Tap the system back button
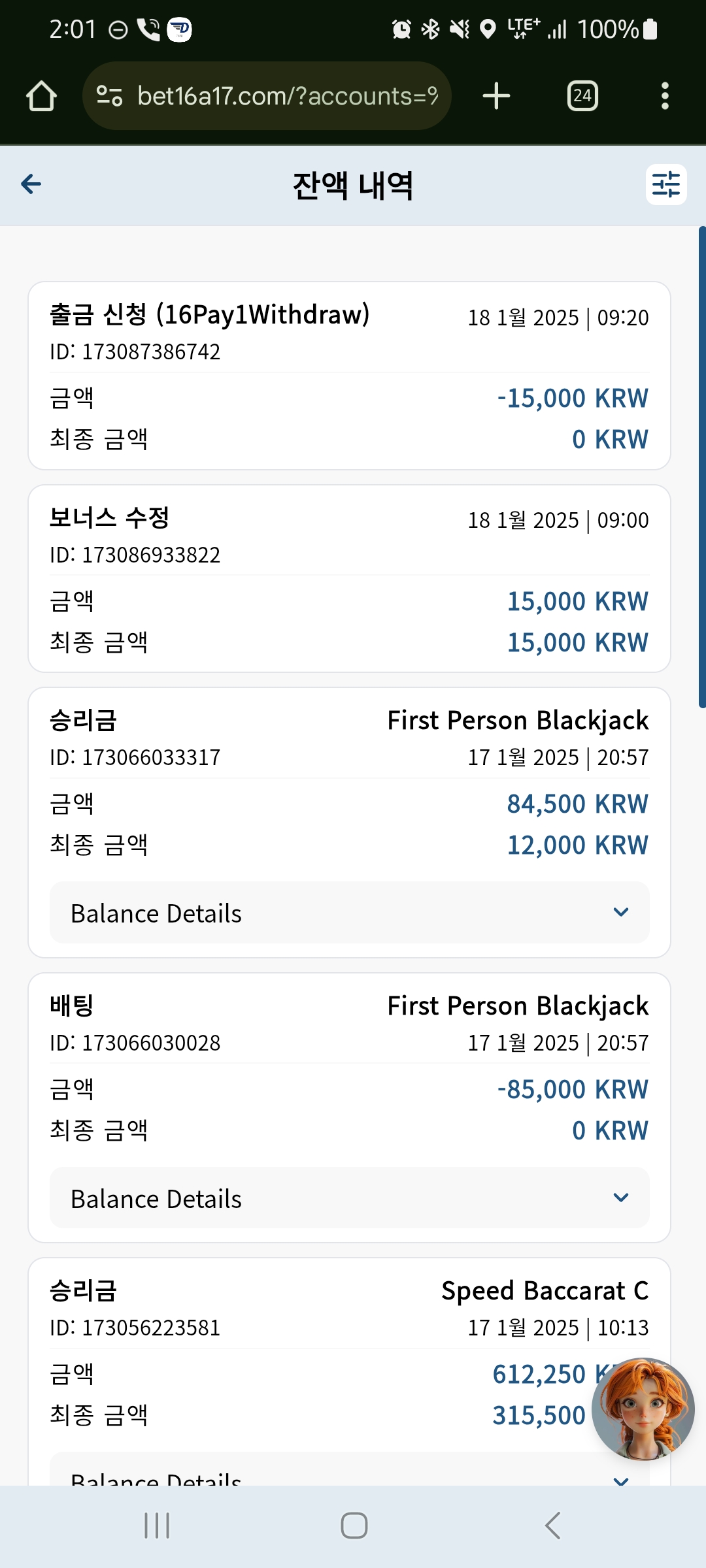This screenshot has height=1568, width=706. tap(552, 1526)
